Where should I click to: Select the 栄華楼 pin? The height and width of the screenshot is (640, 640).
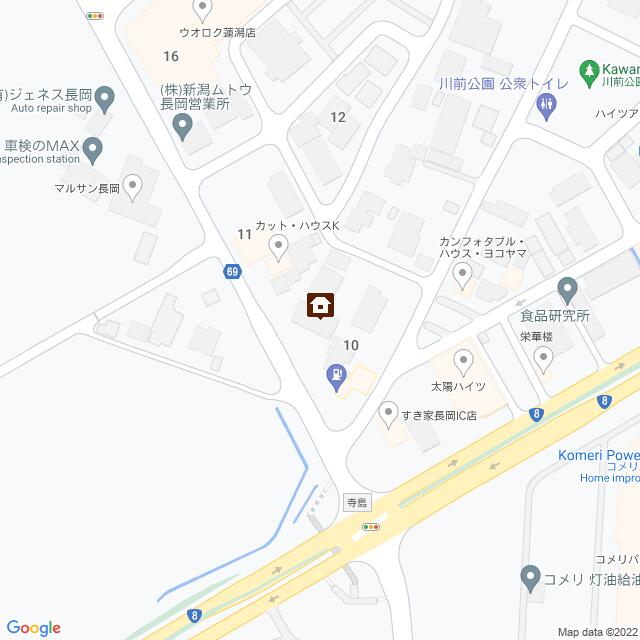(543, 359)
